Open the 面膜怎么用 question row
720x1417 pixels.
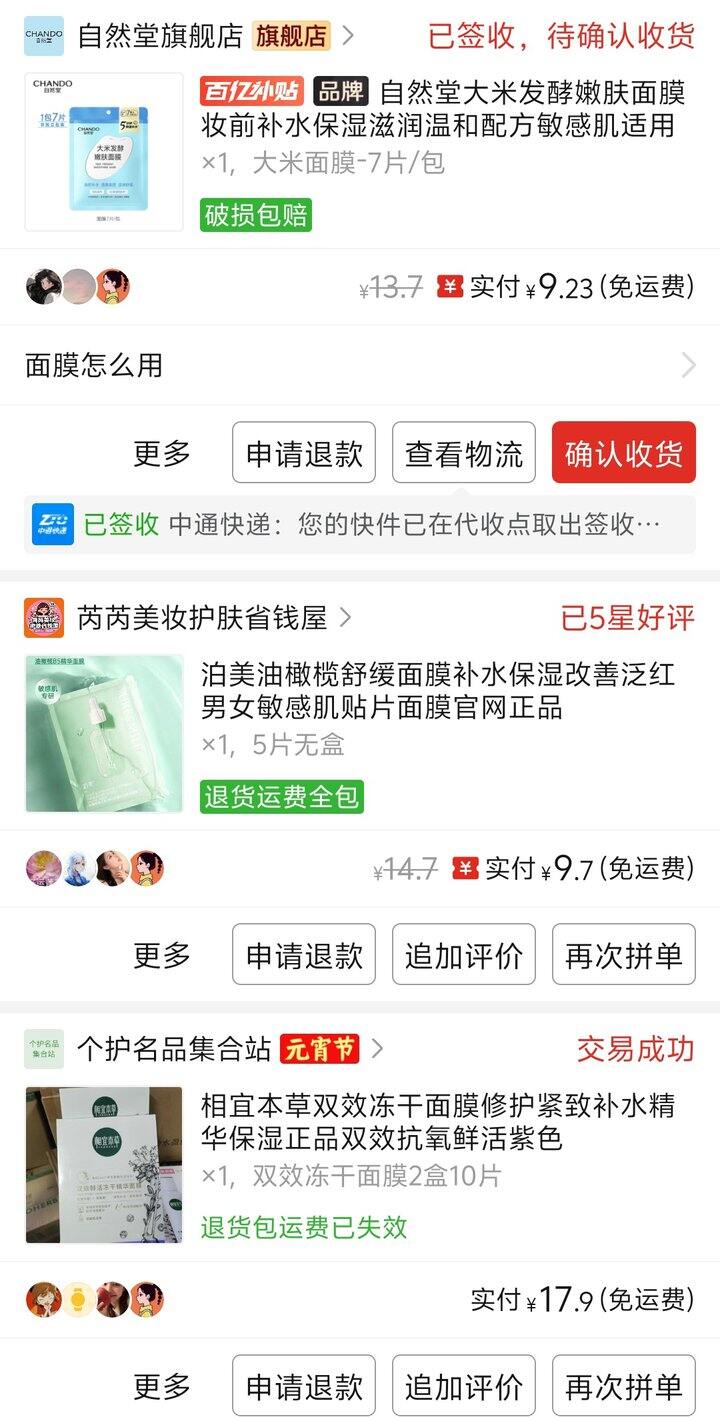pos(360,365)
